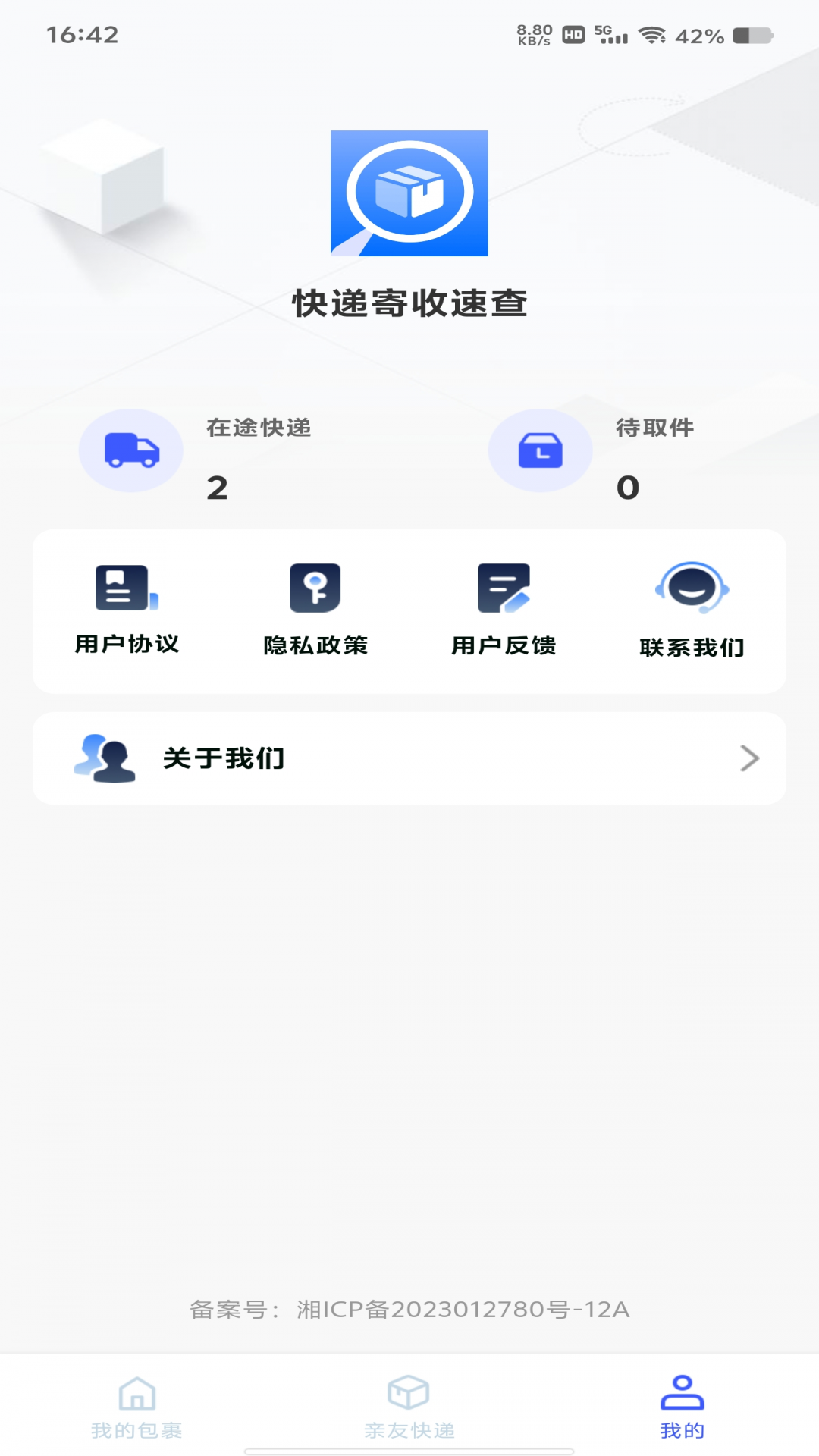Open the 关于我们 settings row
819x1456 pixels.
tap(409, 758)
